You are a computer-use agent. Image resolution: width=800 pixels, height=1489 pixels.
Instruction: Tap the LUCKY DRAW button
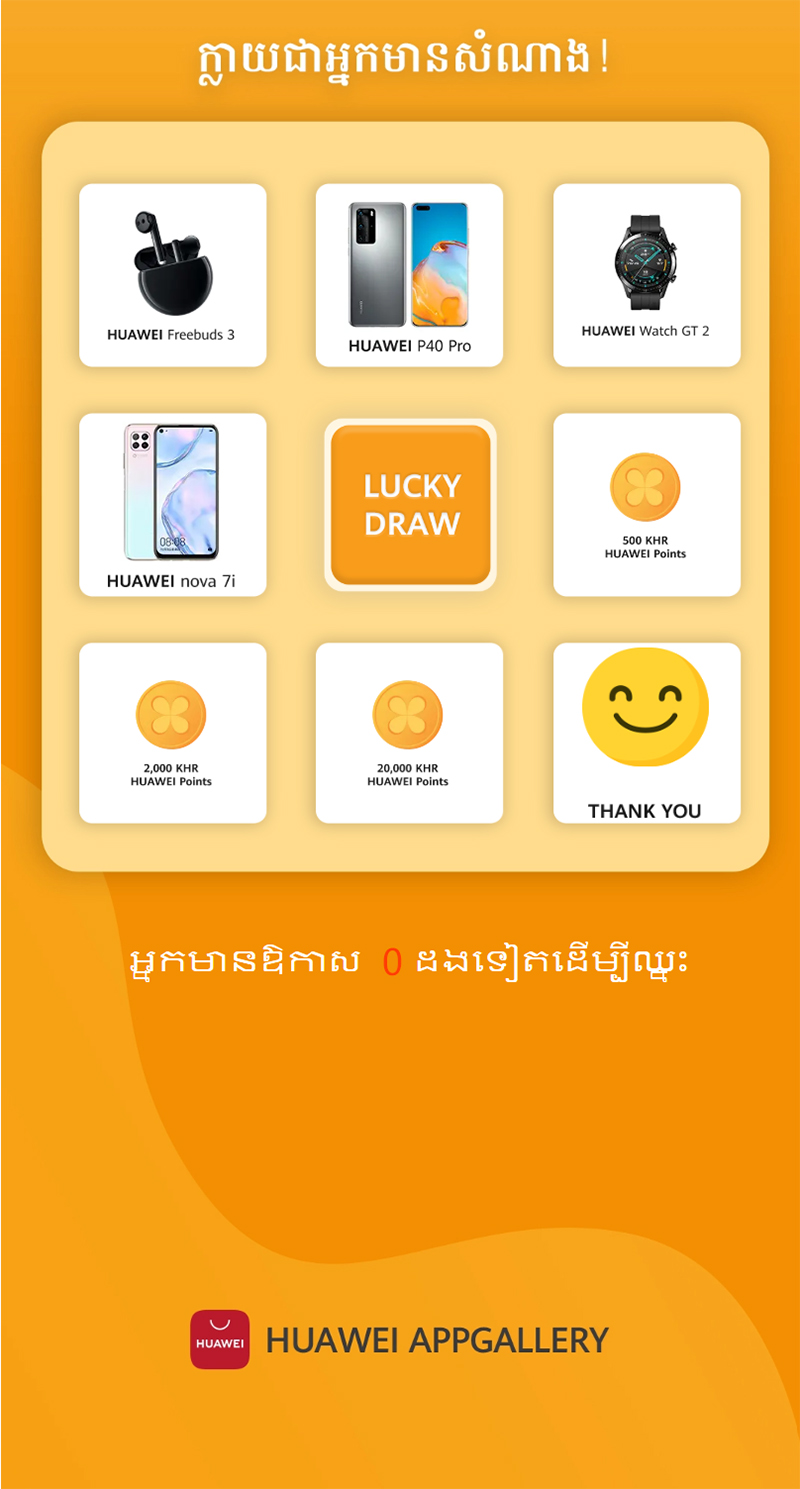point(410,505)
